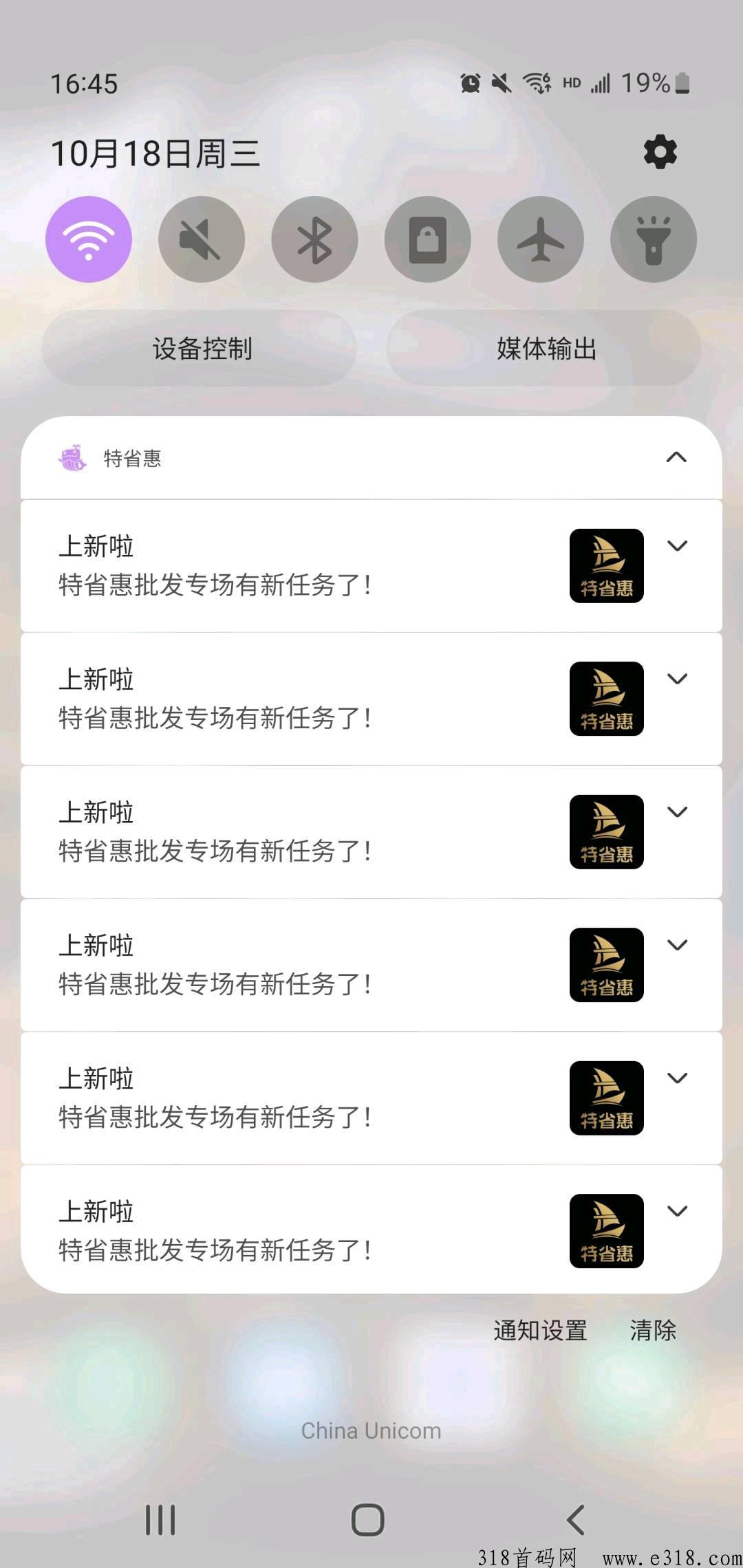Collapse the 特省惠 notification group
This screenshot has width=743, height=1568.
(676, 457)
